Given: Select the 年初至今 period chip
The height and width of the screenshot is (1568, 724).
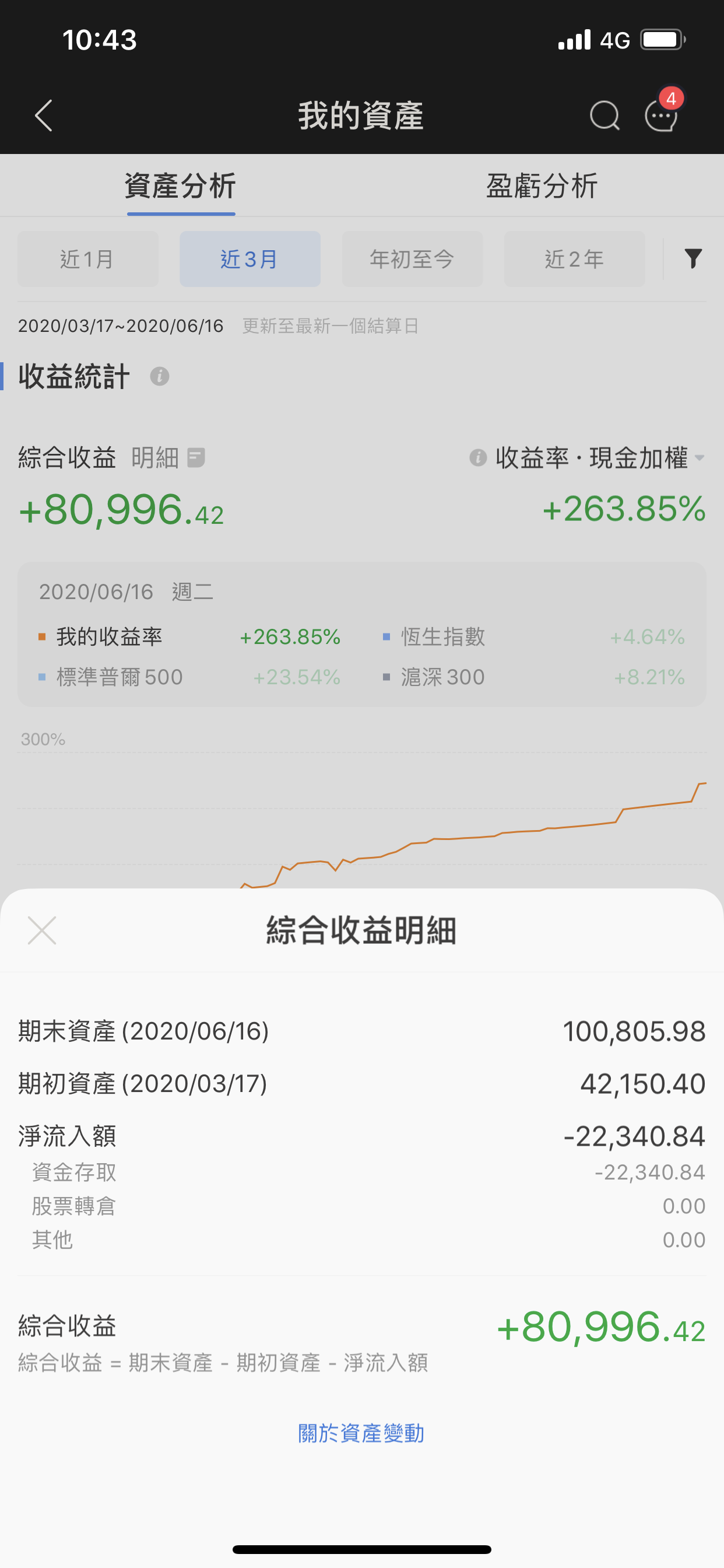Looking at the screenshot, I should [x=413, y=260].
